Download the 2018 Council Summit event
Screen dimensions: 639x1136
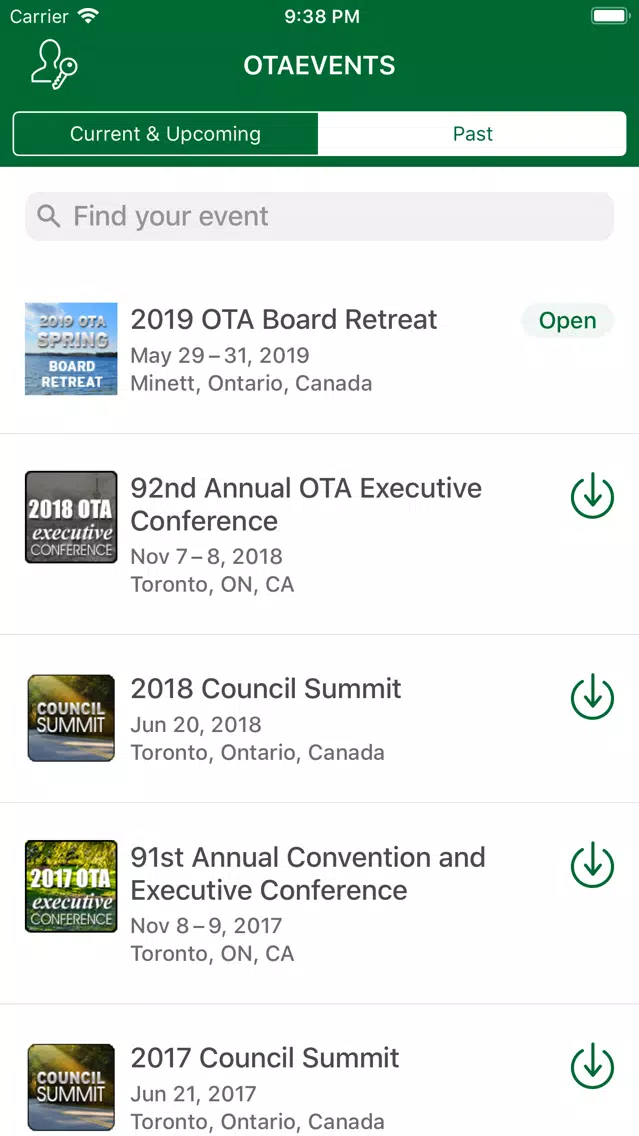pyautogui.click(x=592, y=697)
